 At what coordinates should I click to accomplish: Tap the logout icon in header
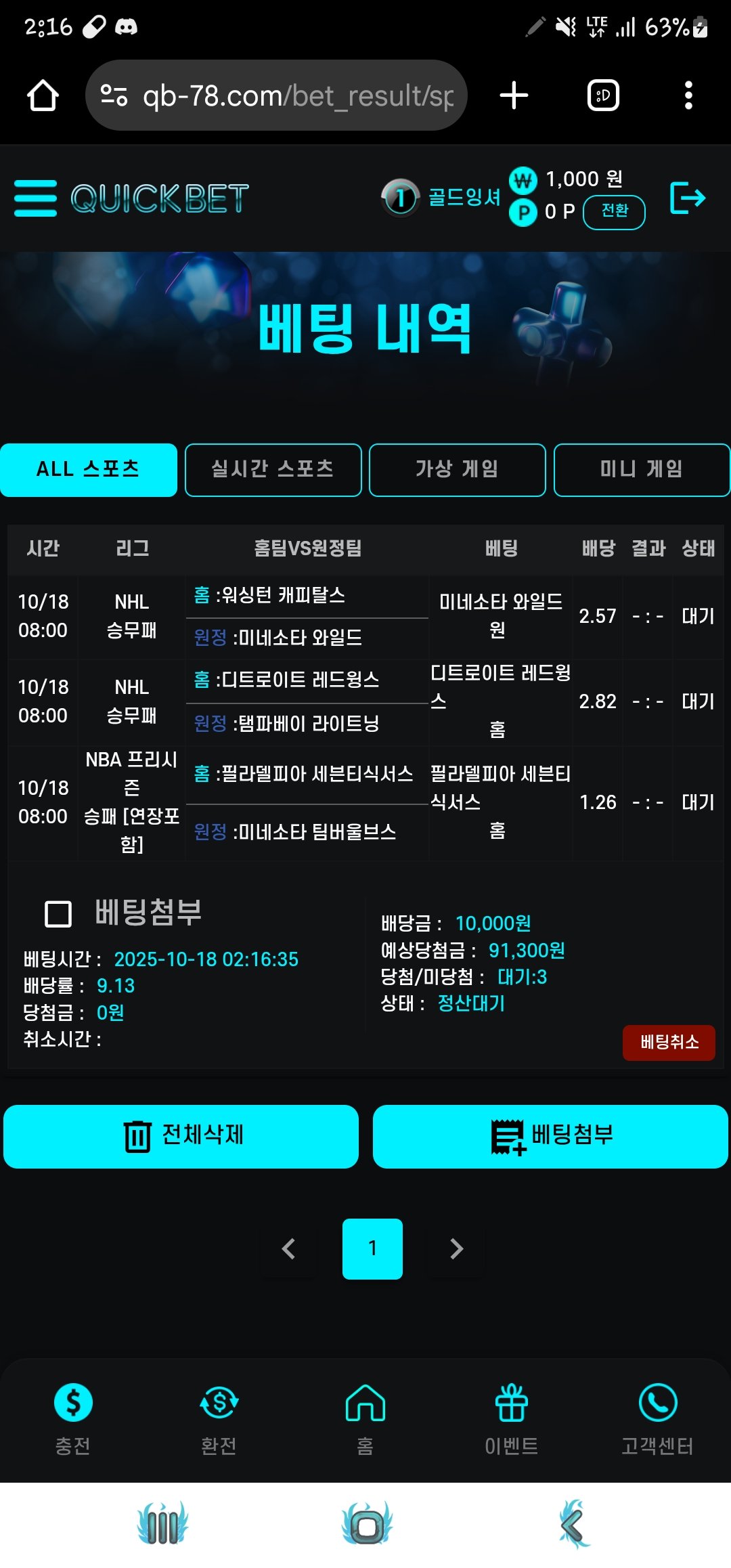pos(687,198)
